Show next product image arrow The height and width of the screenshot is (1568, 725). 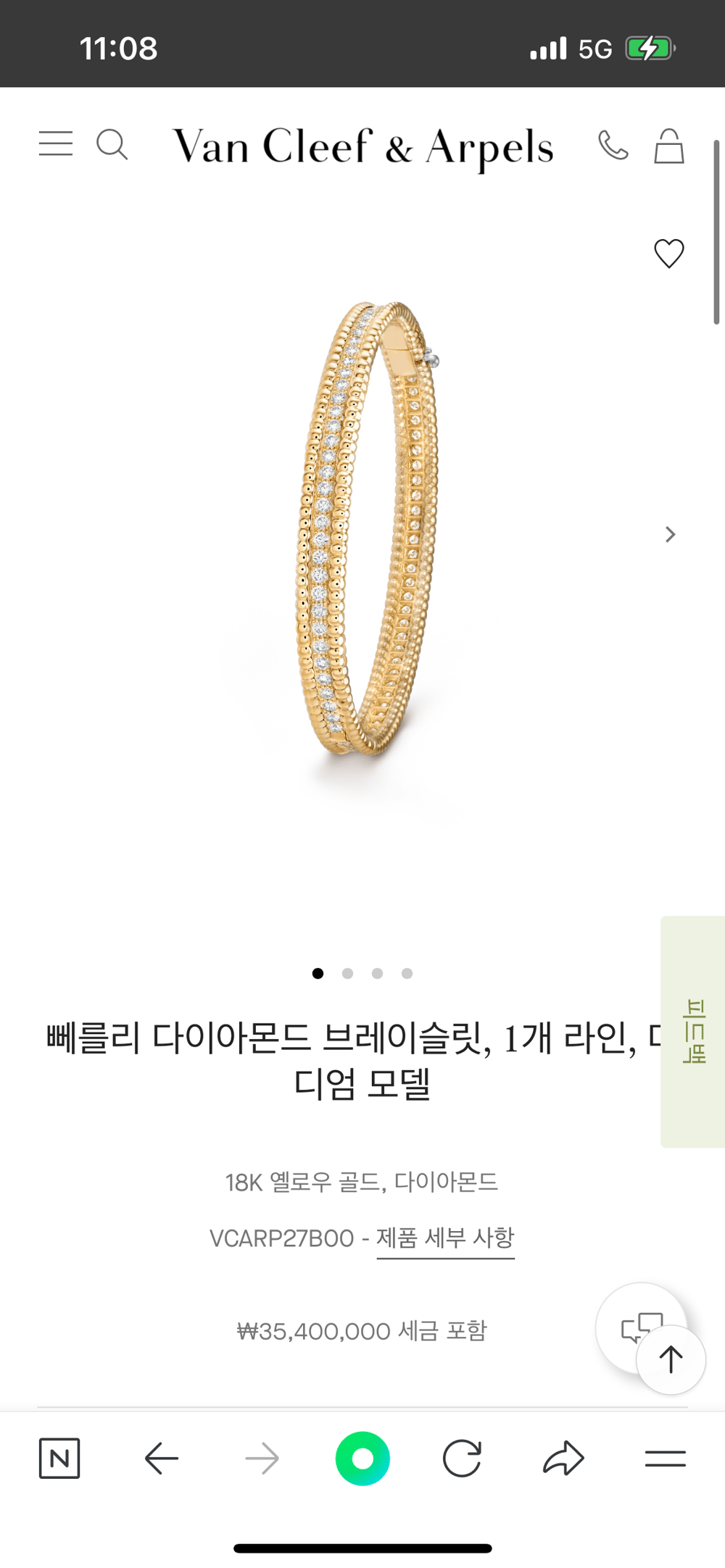point(671,535)
